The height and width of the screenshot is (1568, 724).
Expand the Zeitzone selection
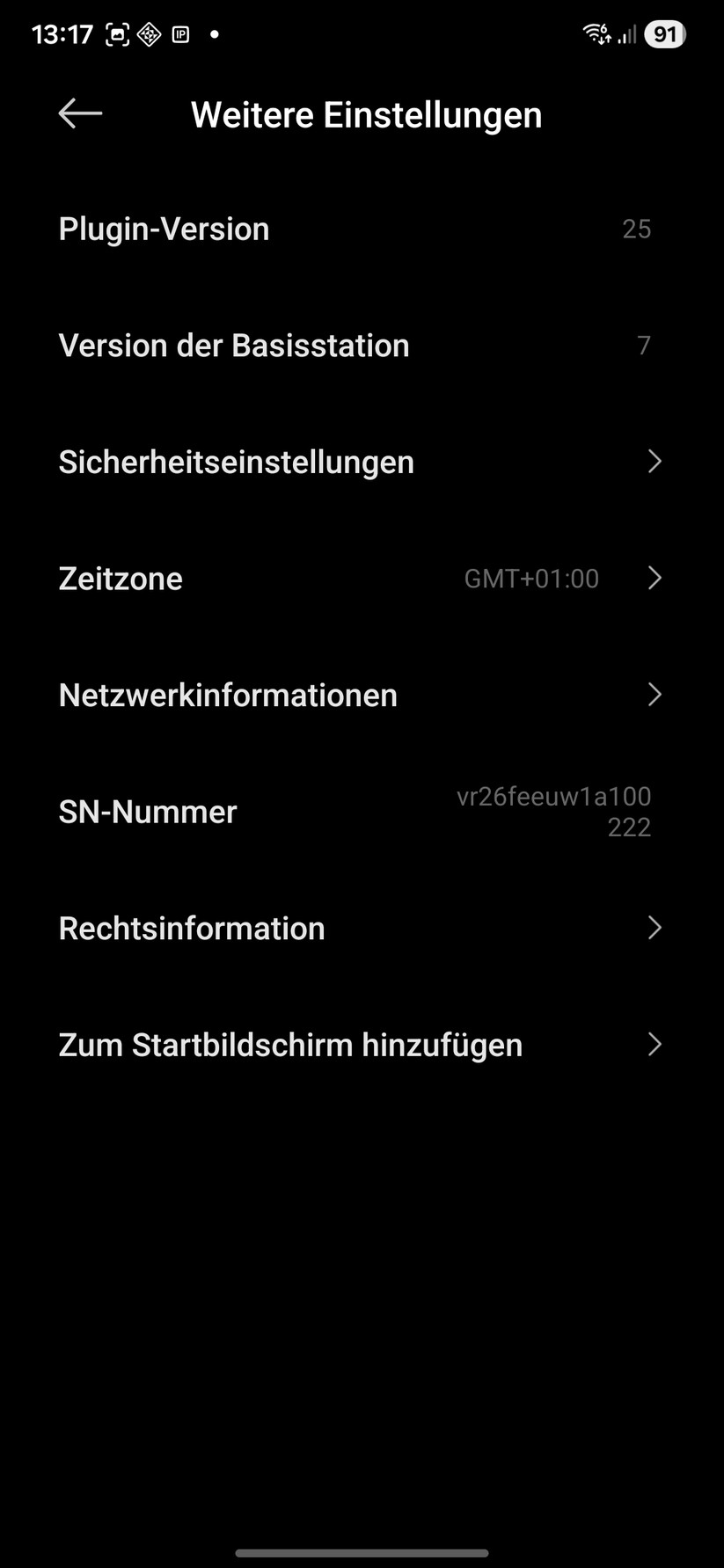pyautogui.click(x=362, y=578)
